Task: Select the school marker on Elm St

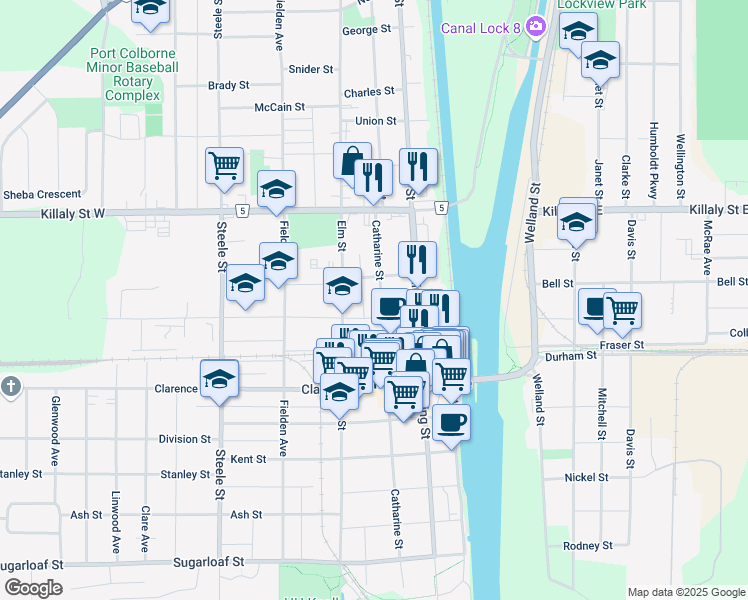Action: point(342,288)
